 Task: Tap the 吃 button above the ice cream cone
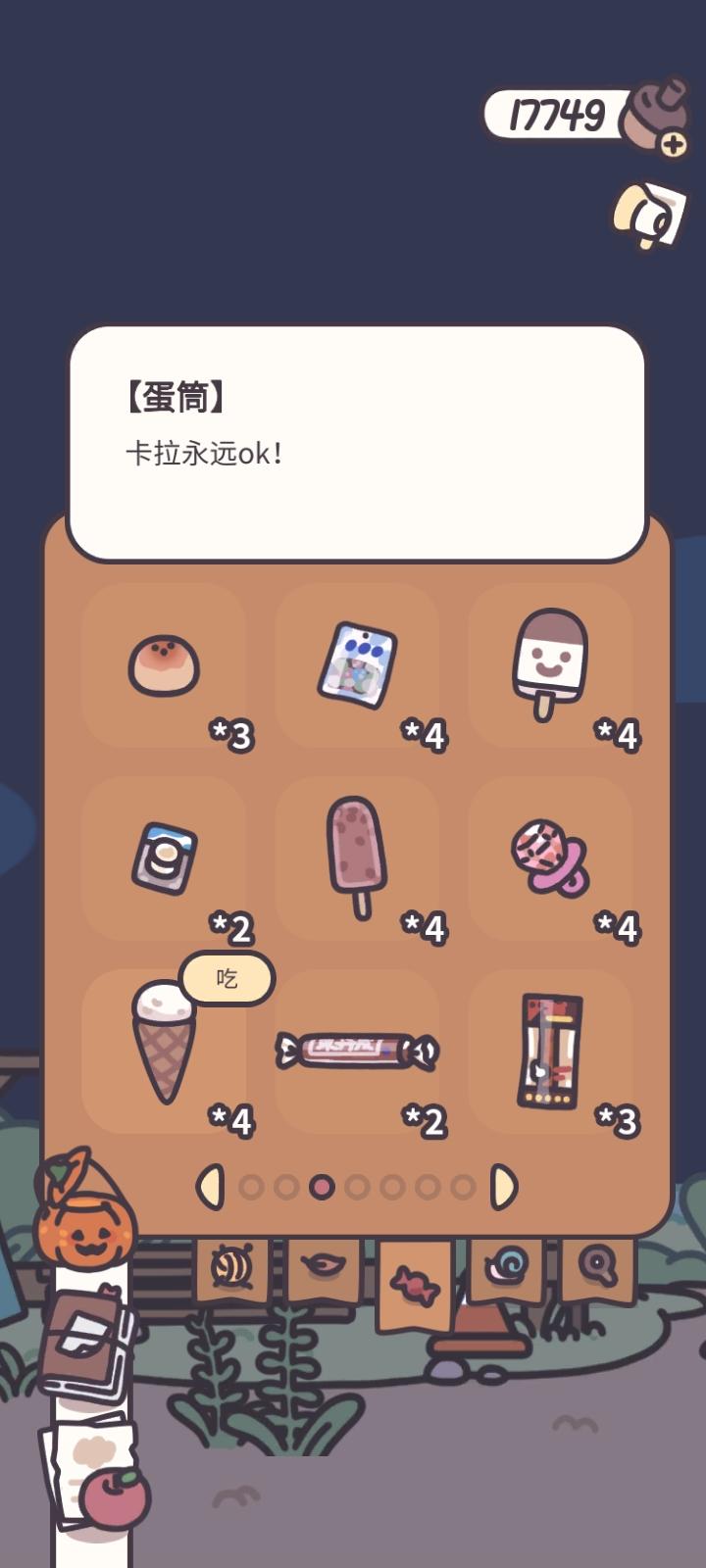tap(227, 978)
